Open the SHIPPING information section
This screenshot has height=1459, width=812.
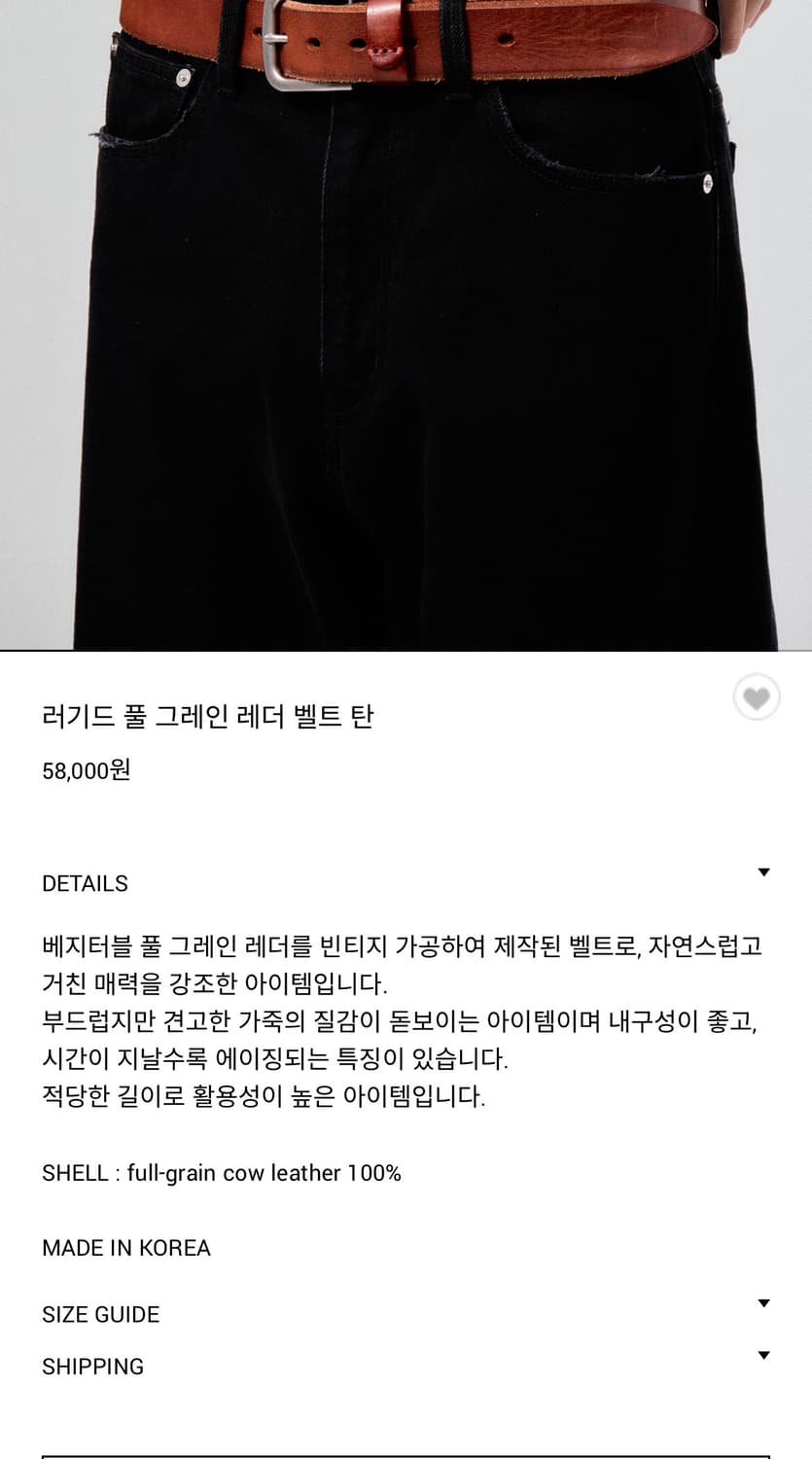tap(764, 1353)
